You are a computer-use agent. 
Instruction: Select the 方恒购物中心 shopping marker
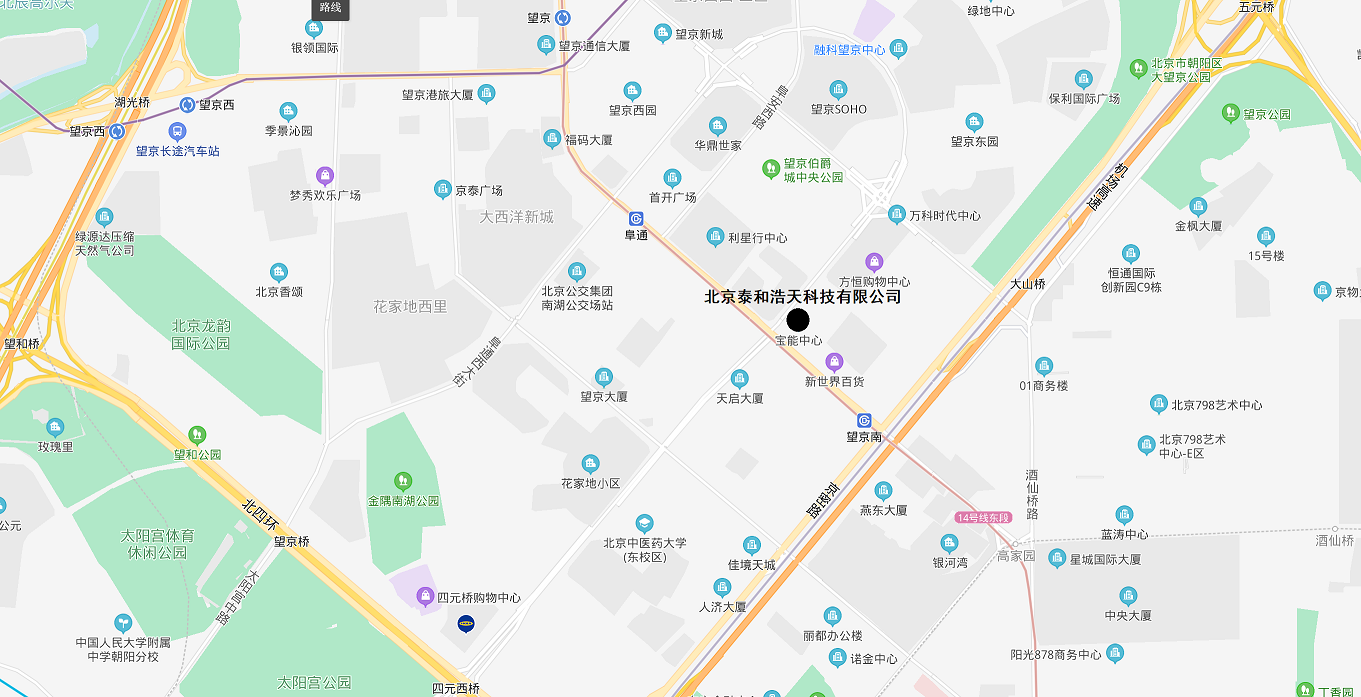[x=874, y=262]
